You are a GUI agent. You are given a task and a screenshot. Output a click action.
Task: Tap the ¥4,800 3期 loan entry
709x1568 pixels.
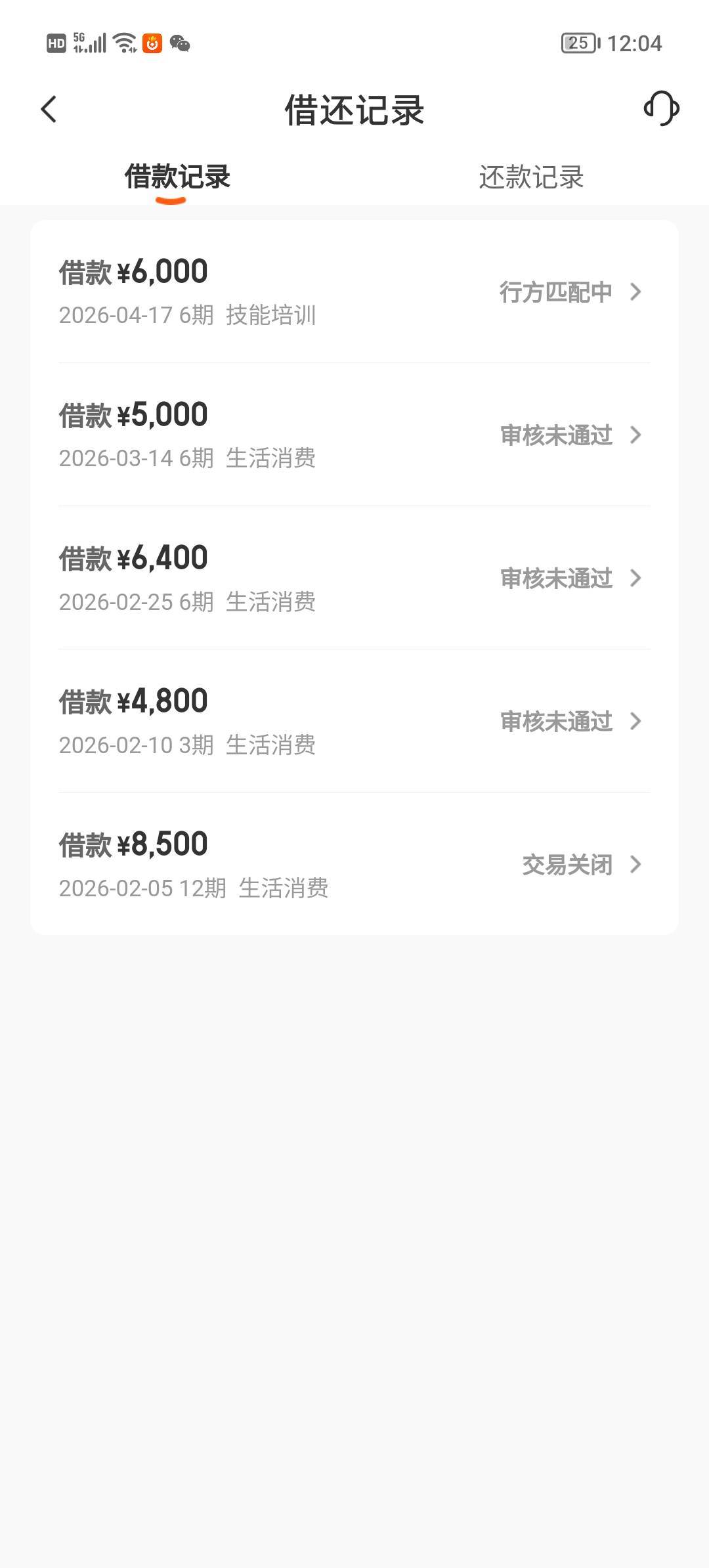[354, 721]
